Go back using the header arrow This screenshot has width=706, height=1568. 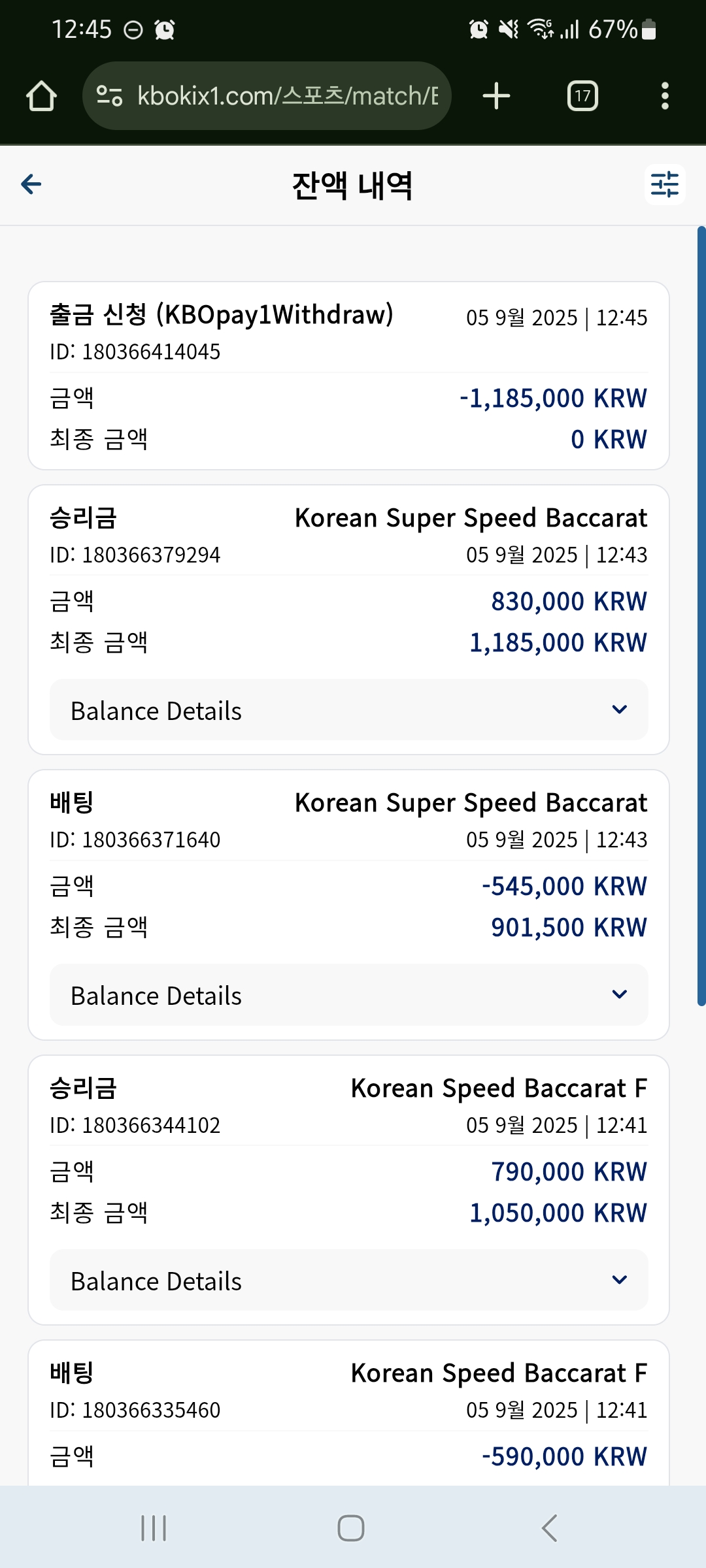click(x=31, y=184)
